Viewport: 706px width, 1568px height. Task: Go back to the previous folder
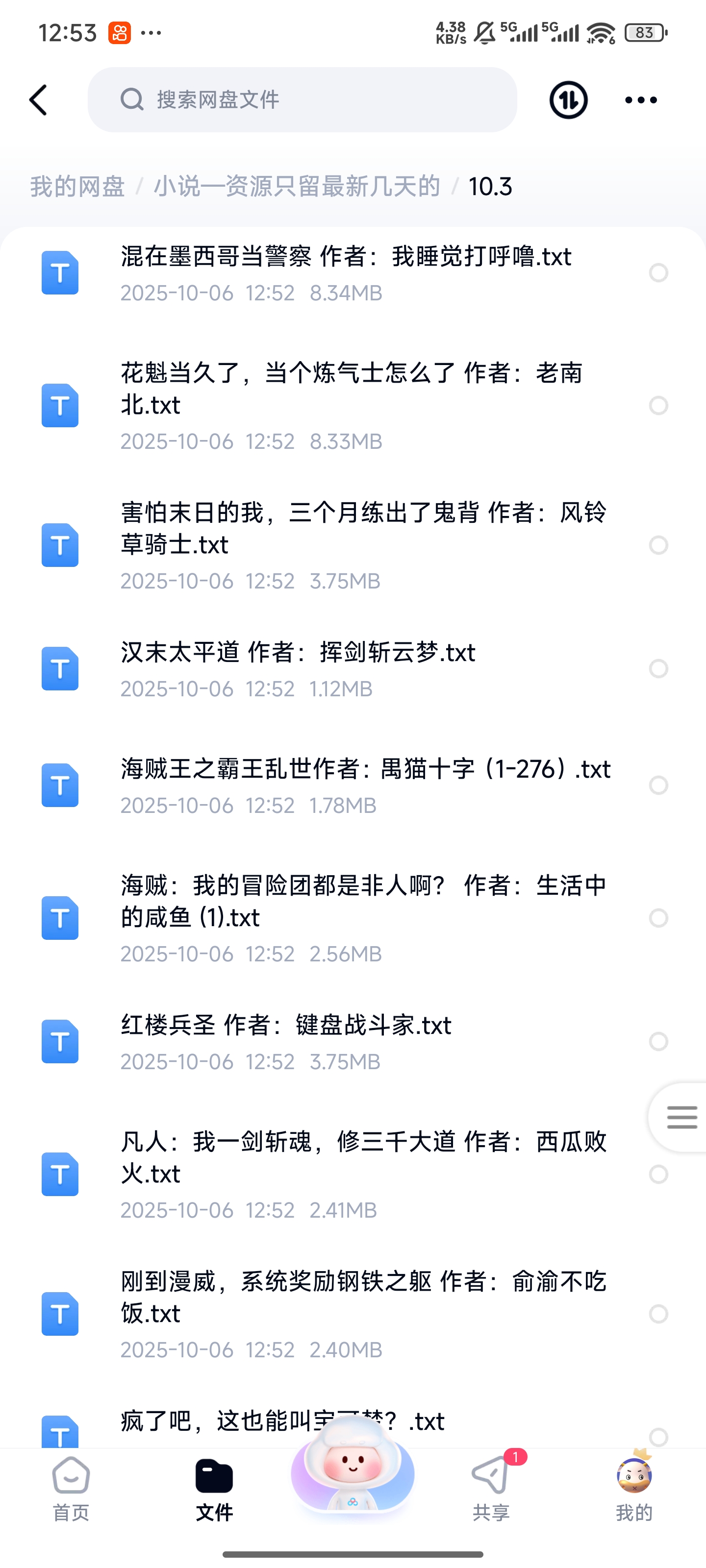point(38,100)
